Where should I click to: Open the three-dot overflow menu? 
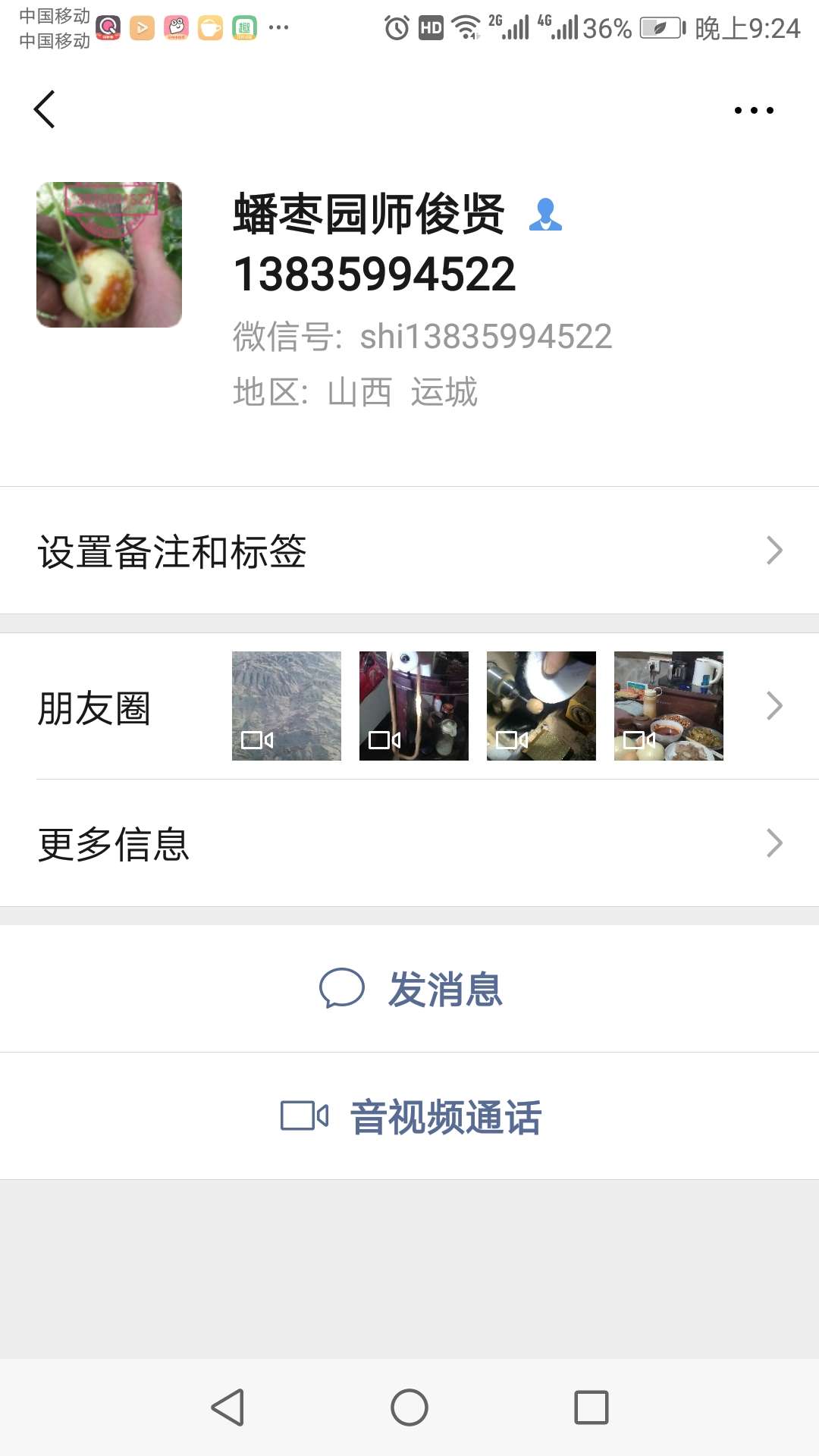click(x=754, y=111)
